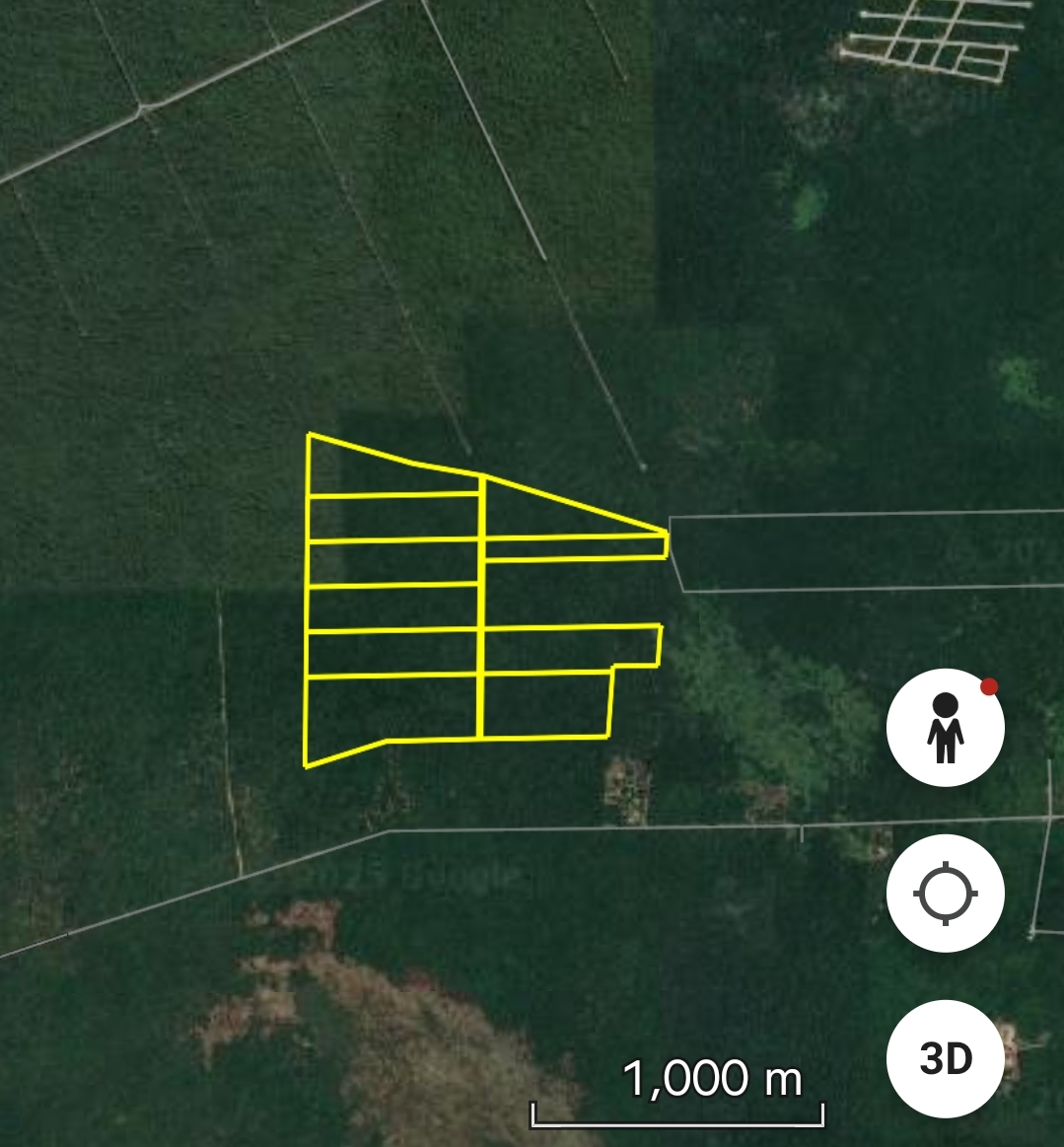This screenshot has height=1147, width=1064.
Task: Switch the map to 3D view
Action: [945, 1058]
